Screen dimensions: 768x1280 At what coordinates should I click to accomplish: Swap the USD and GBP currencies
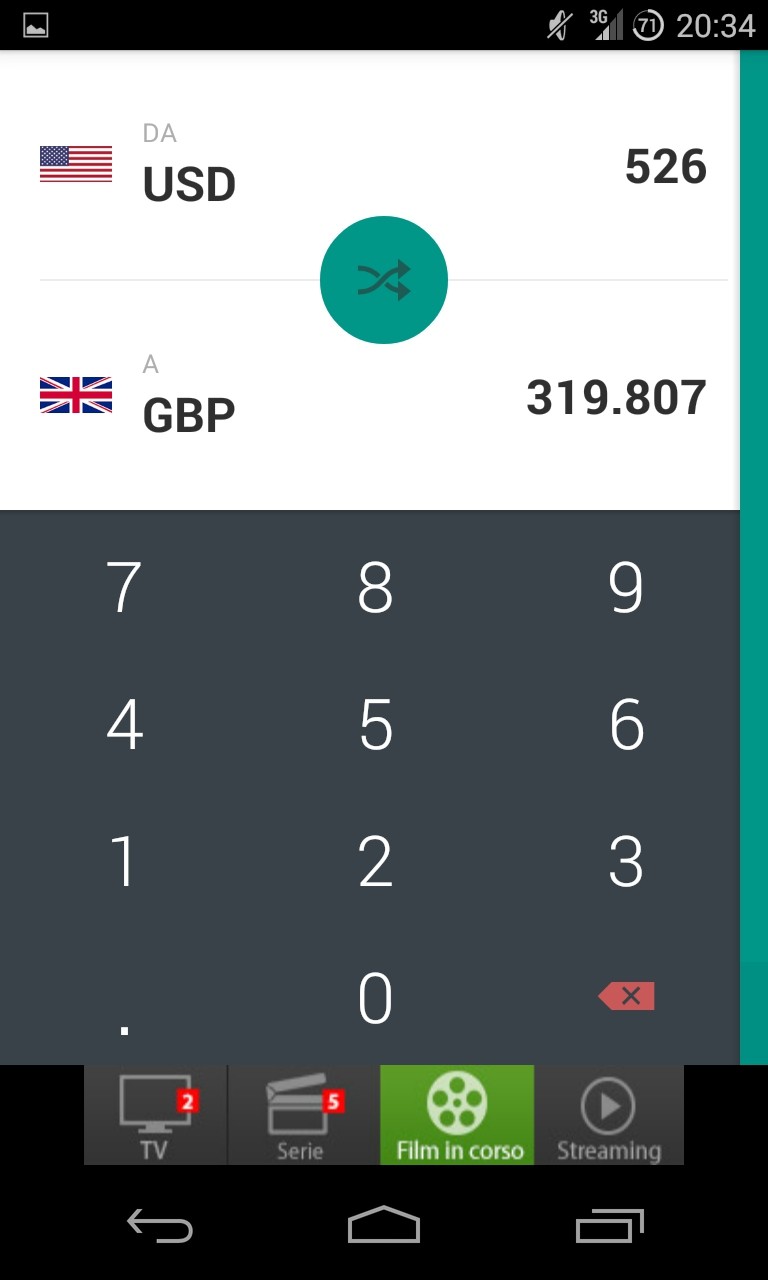(384, 280)
